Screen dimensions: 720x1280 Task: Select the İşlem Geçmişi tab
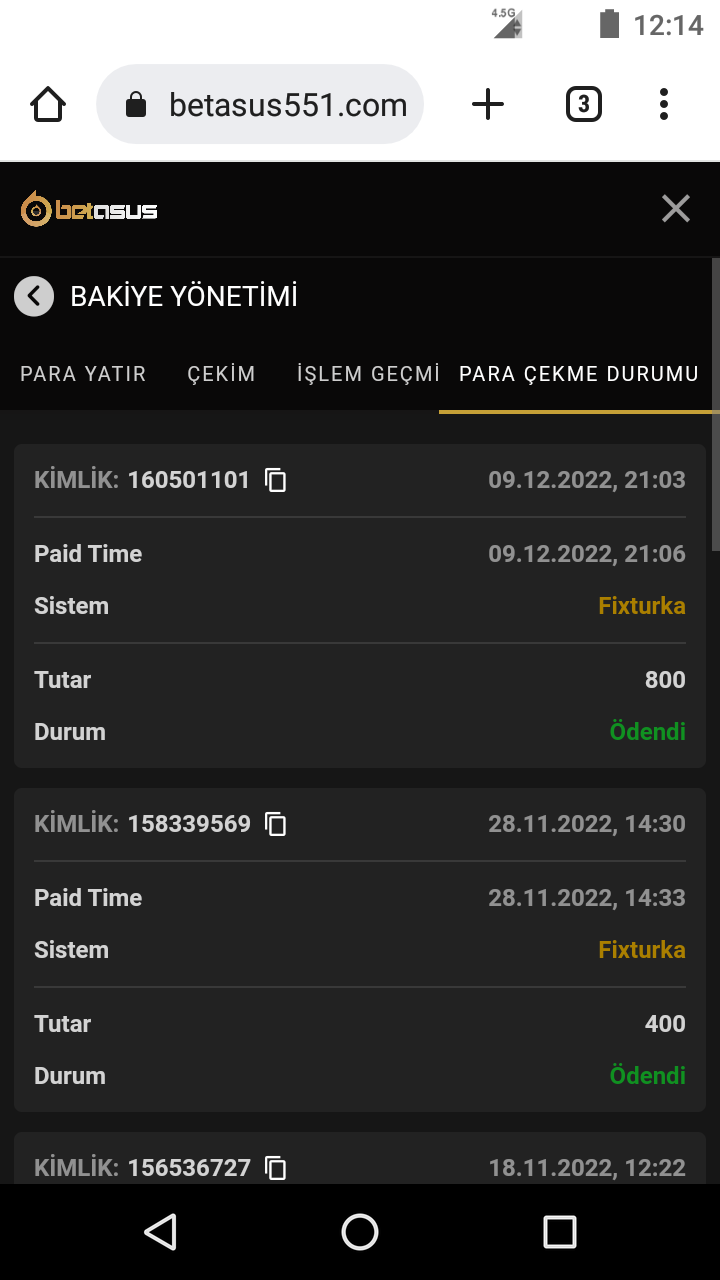point(367,374)
